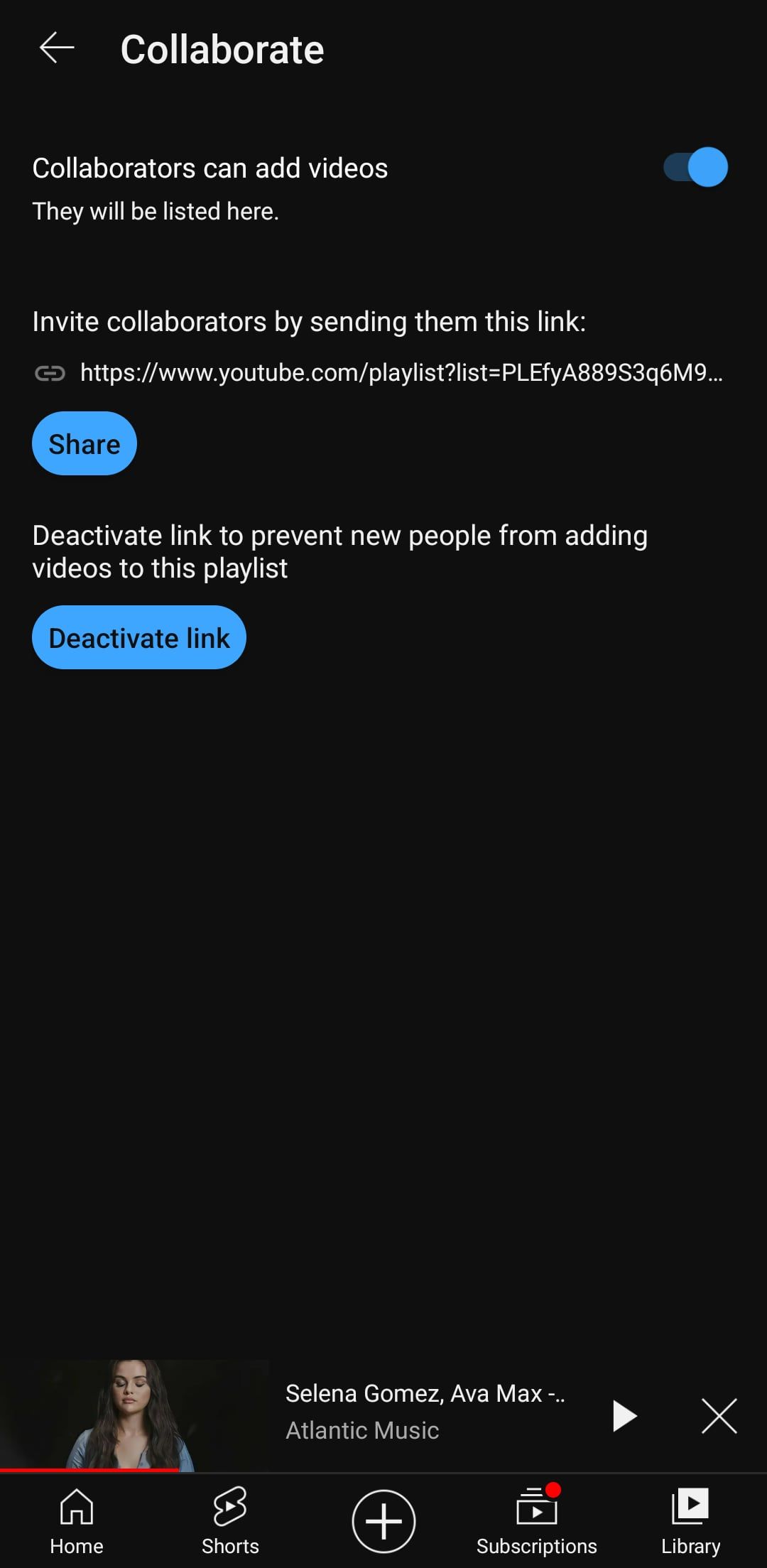
Task: Tap Deactivate link to stop new collaborators
Action: (x=139, y=637)
